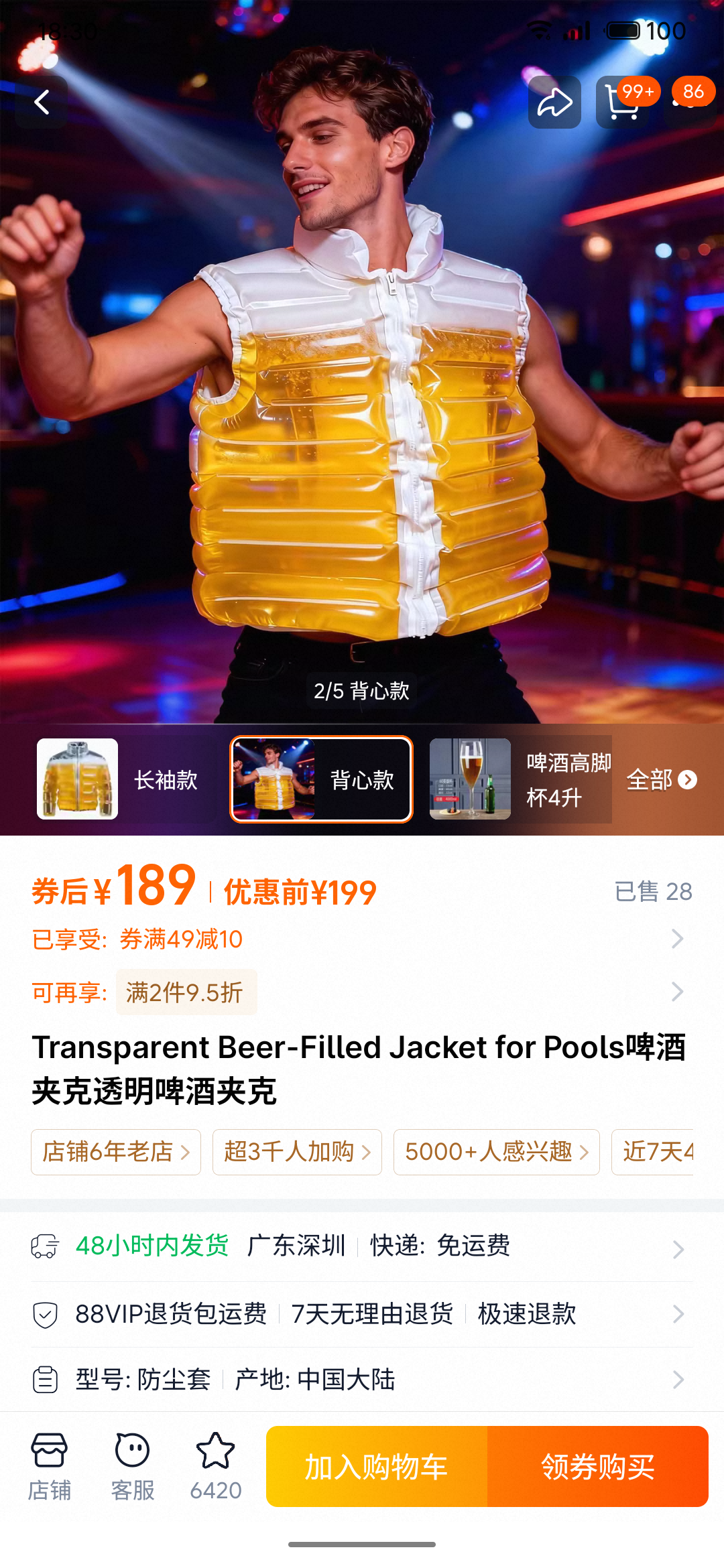
Task: Contact 客服 customer service
Action: click(132, 1466)
